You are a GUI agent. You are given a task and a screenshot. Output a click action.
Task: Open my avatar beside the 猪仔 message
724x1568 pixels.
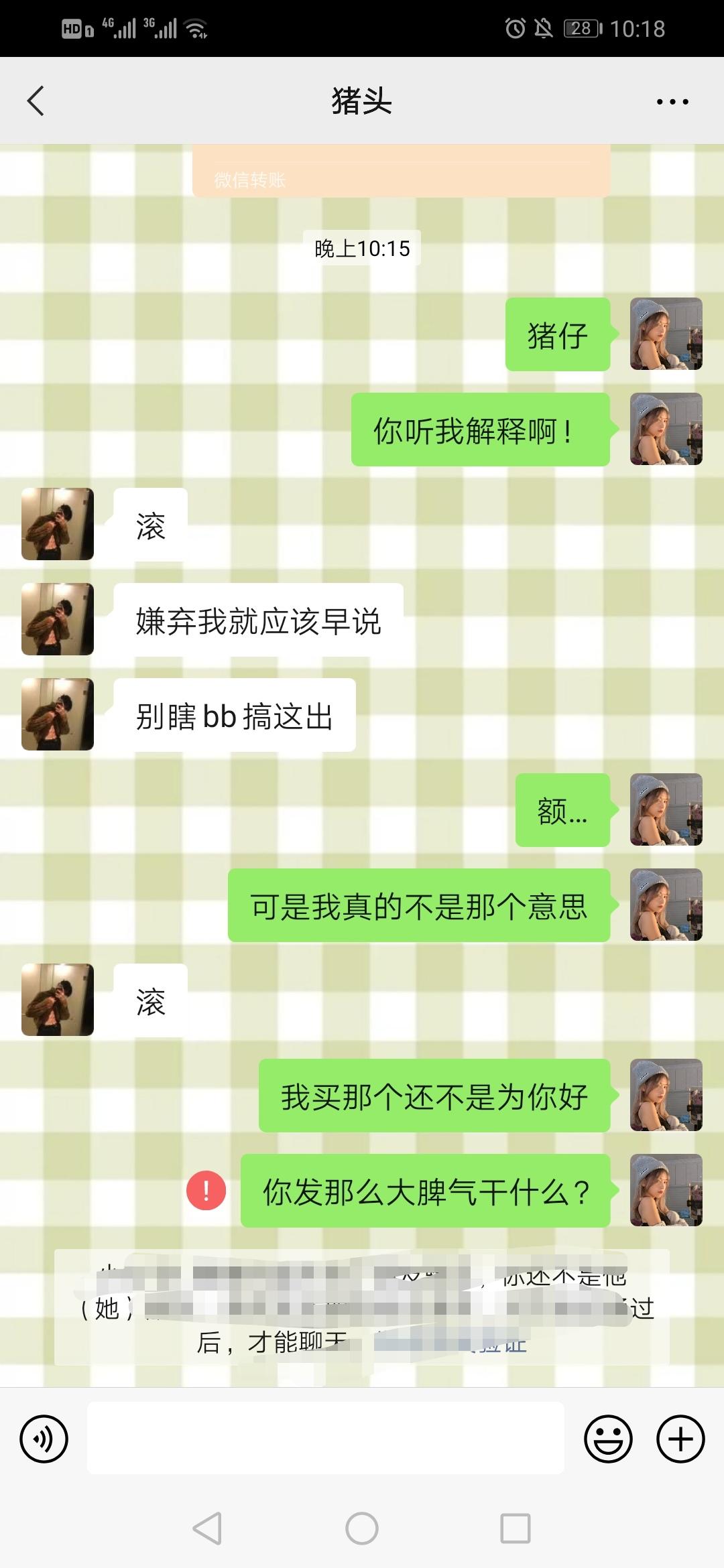[x=666, y=334]
